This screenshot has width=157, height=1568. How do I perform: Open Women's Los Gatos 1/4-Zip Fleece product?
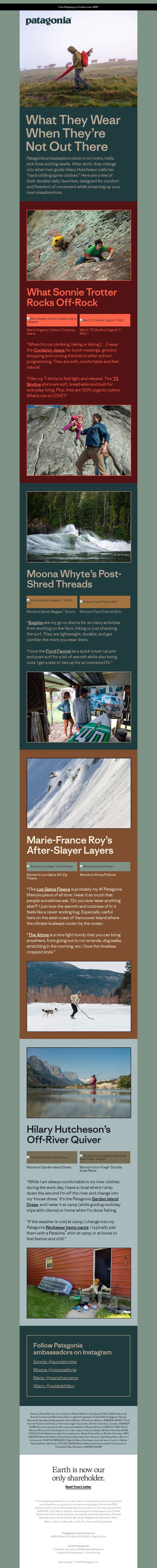tap(52, 866)
